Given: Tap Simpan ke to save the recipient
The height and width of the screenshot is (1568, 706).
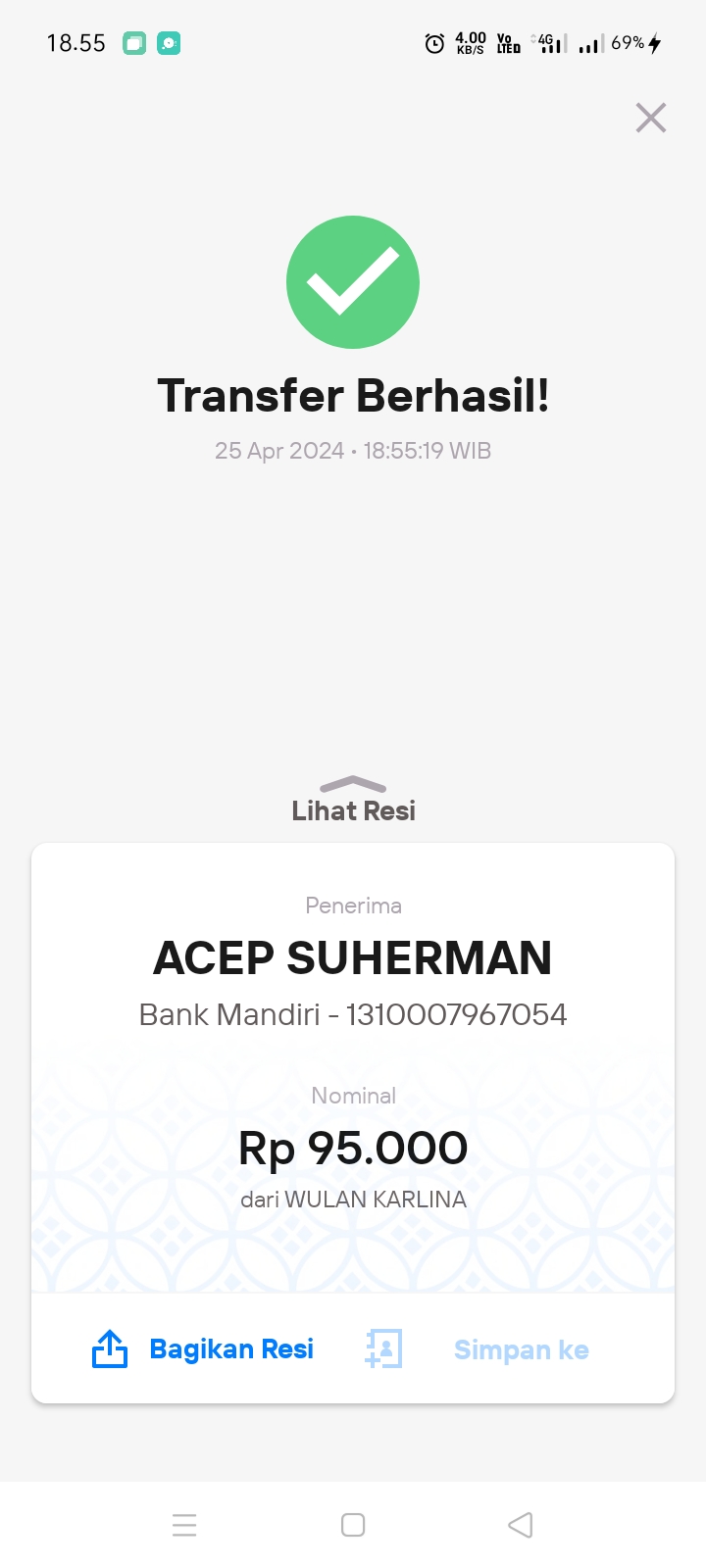Looking at the screenshot, I should point(478,1349).
